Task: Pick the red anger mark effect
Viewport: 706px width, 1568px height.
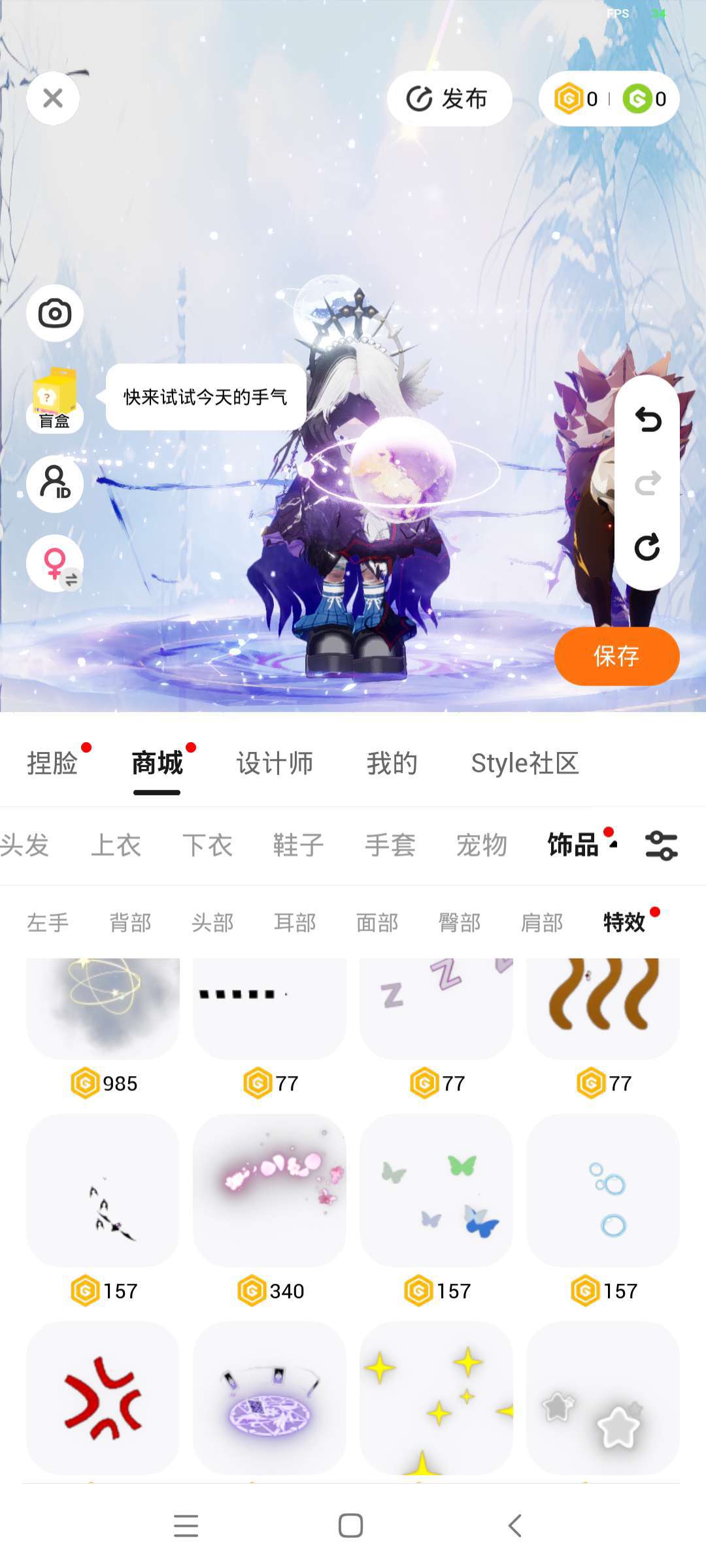Action: coord(103,1398)
